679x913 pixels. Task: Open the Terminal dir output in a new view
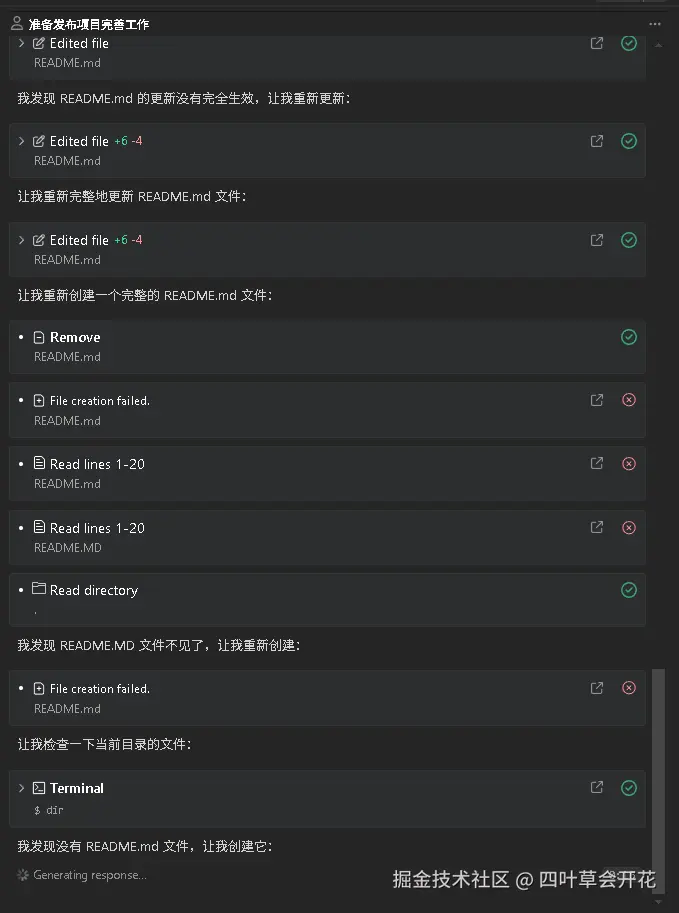click(597, 787)
